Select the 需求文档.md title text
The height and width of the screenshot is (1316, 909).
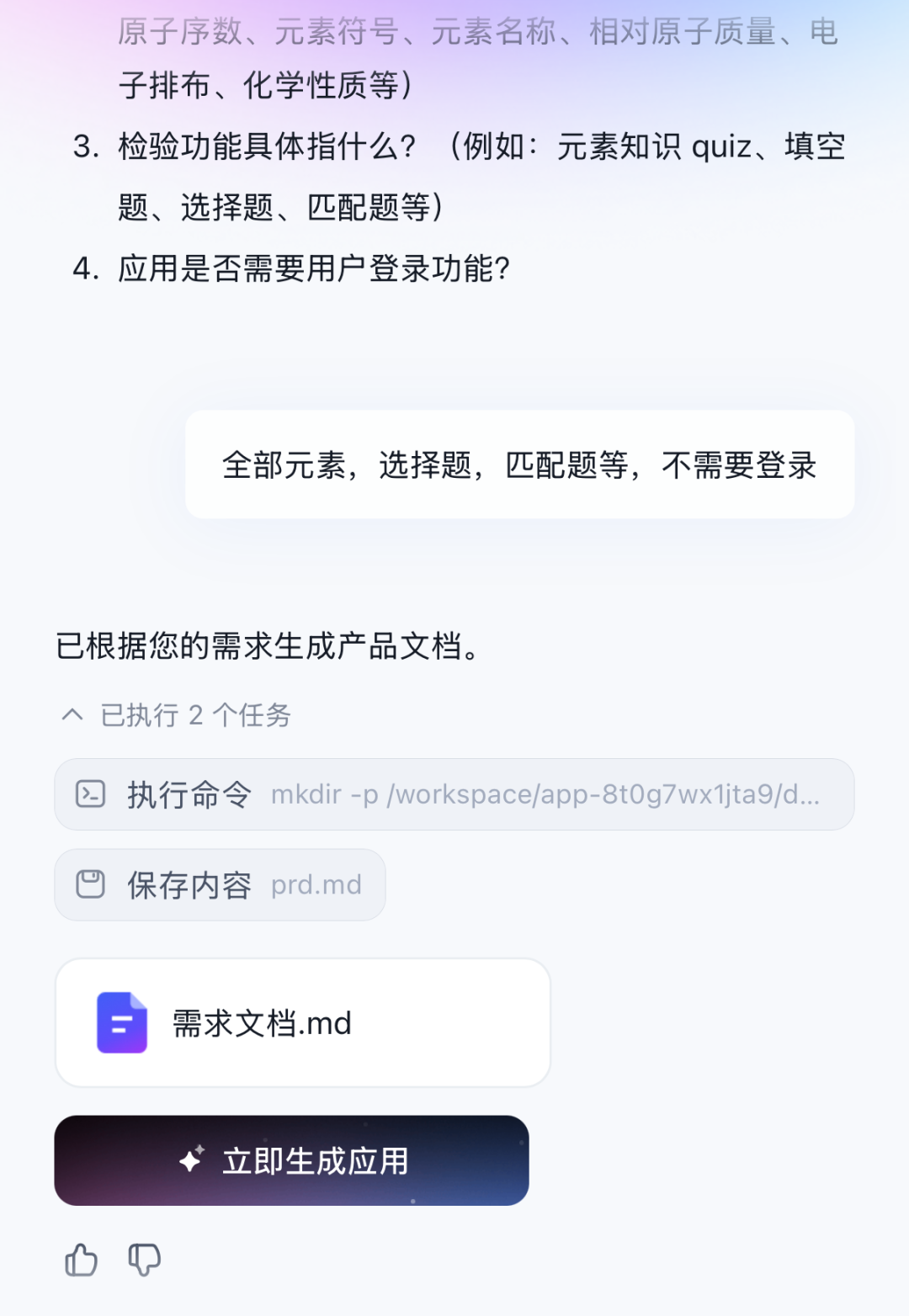point(262,1022)
